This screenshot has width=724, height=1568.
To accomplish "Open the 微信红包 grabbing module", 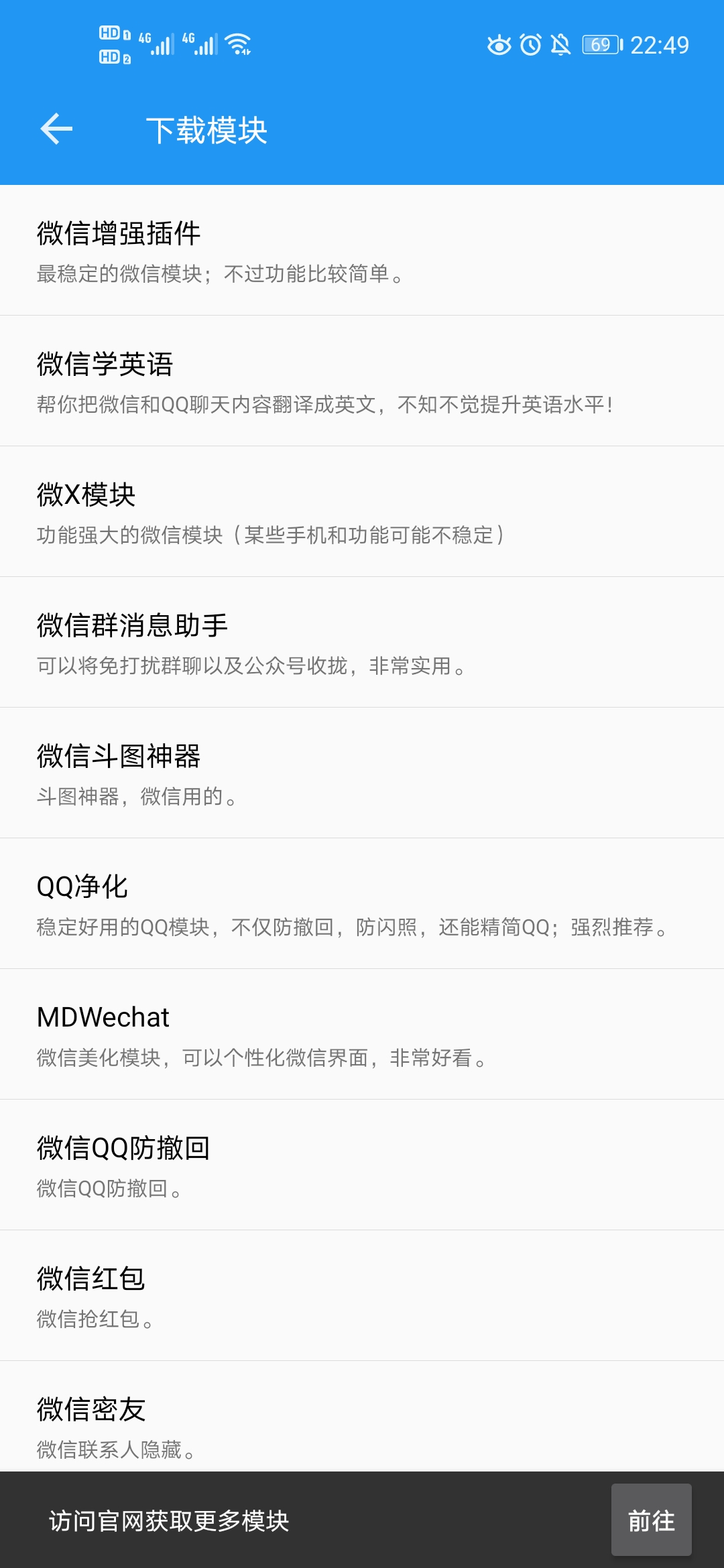I will pyautogui.click(x=362, y=1293).
